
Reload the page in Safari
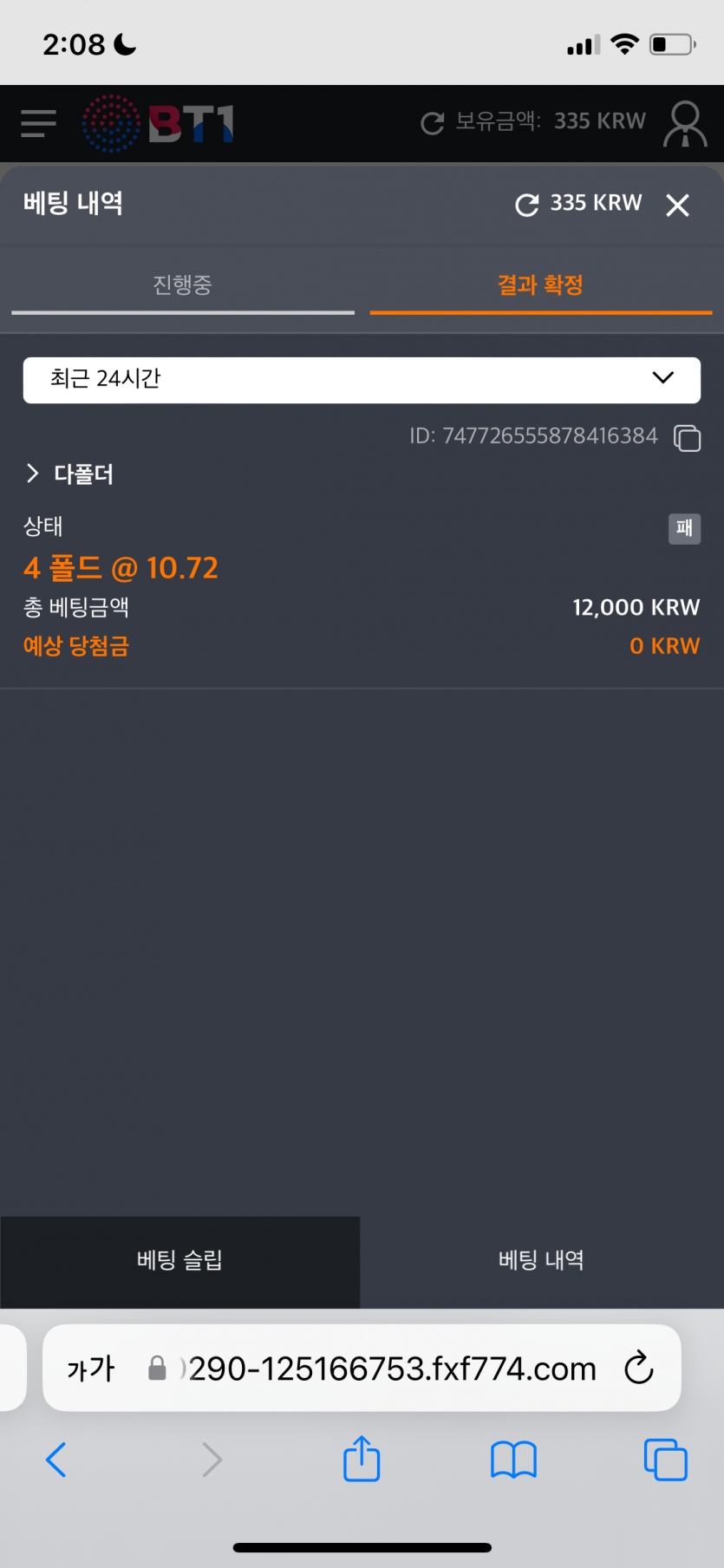(639, 1368)
